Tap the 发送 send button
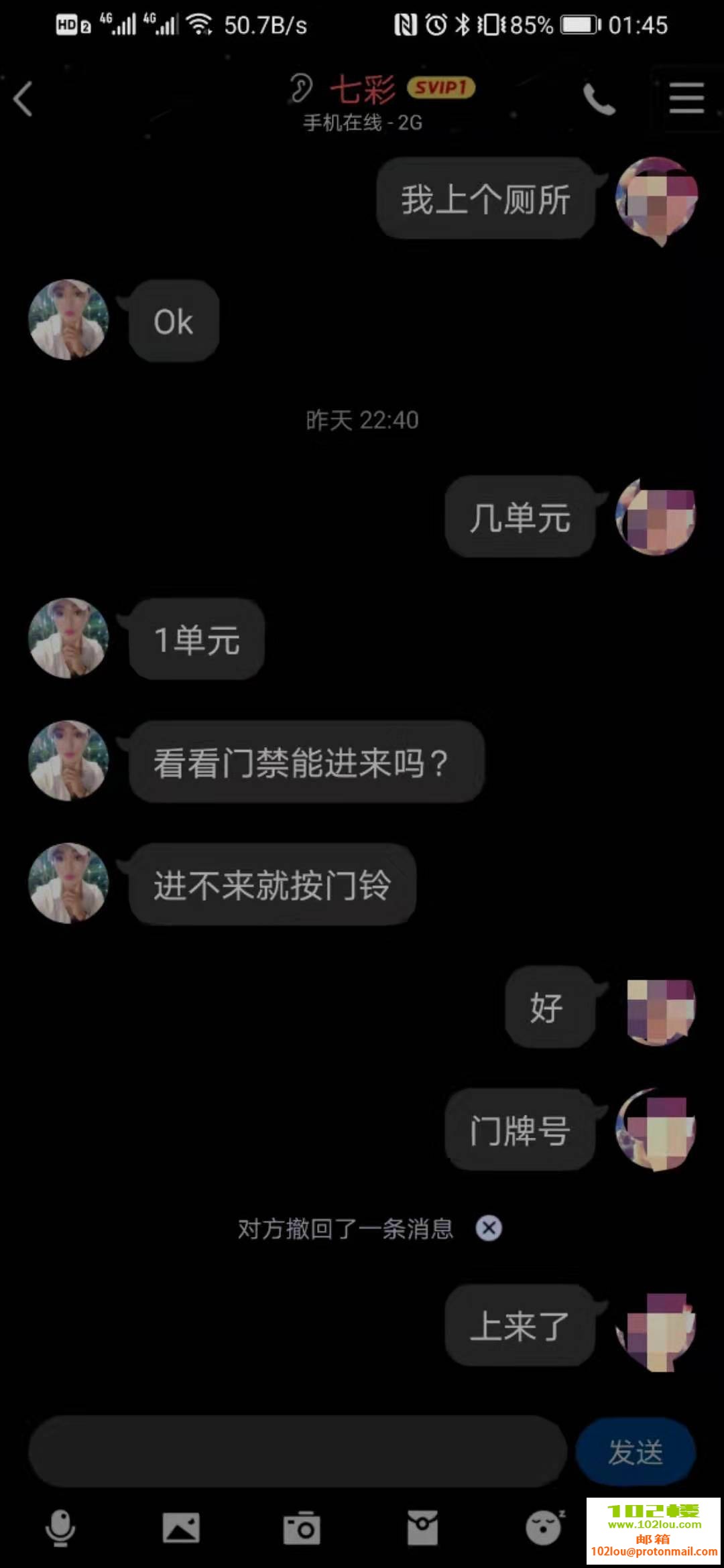The width and height of the screenshot is (724, 1568). tap(636, 1451)
